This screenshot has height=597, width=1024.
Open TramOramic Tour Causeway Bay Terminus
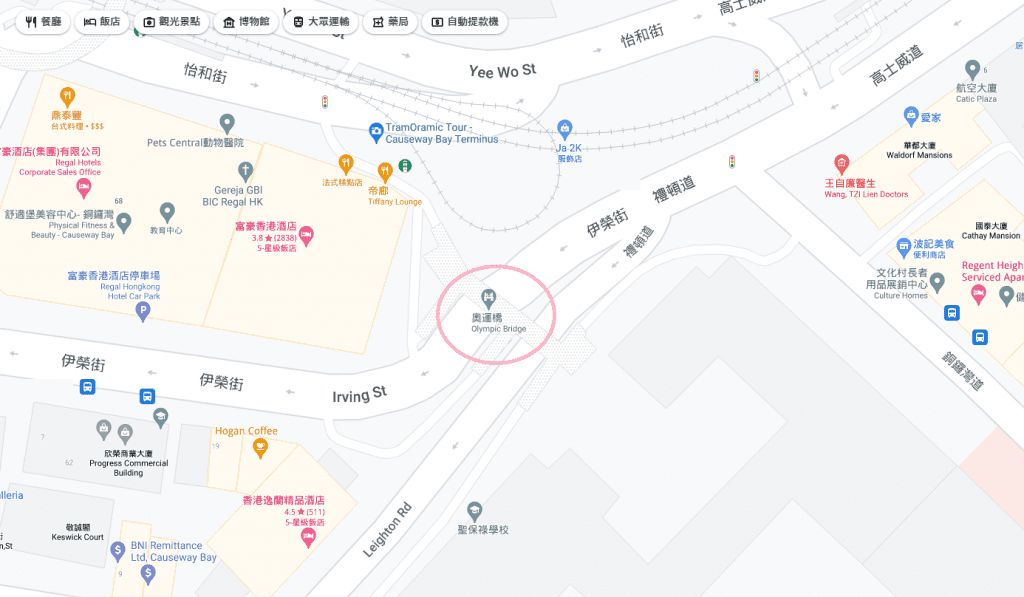click(376, 131)
